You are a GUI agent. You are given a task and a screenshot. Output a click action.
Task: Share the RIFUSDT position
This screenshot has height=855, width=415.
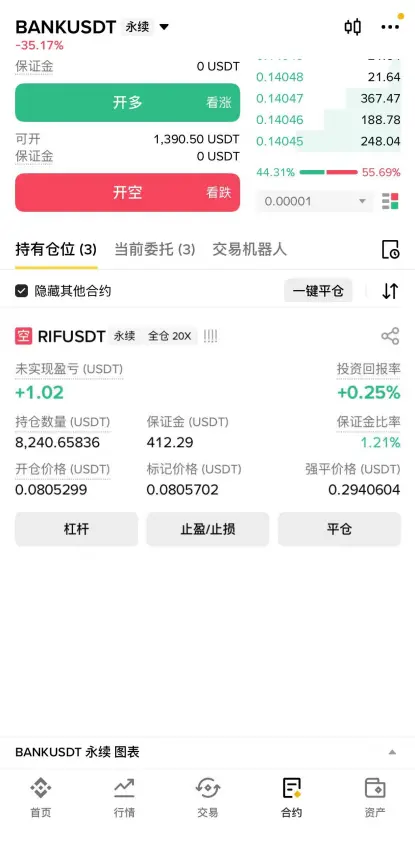point(390,336)
